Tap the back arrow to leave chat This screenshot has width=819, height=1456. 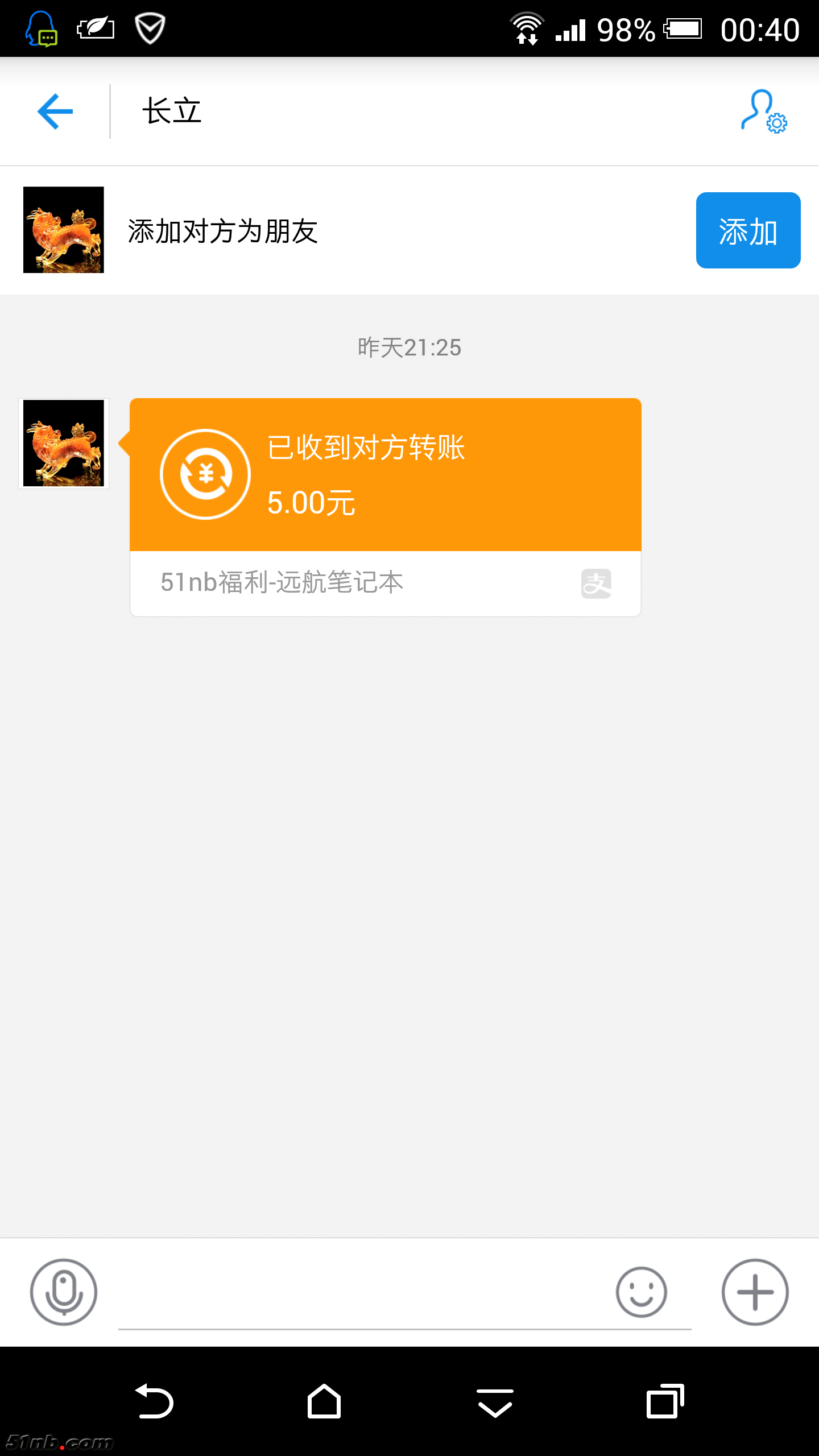[x=55, y=111]
